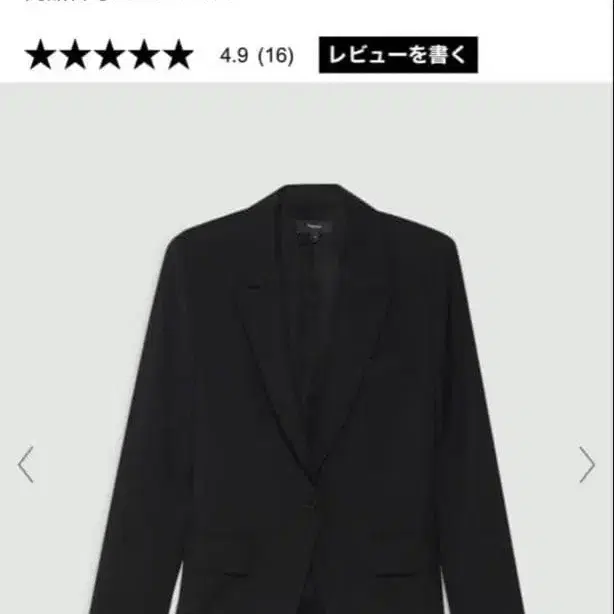This screenshot has height=614, width=614.
Task: Go to the previous product image
Action: 26,464
